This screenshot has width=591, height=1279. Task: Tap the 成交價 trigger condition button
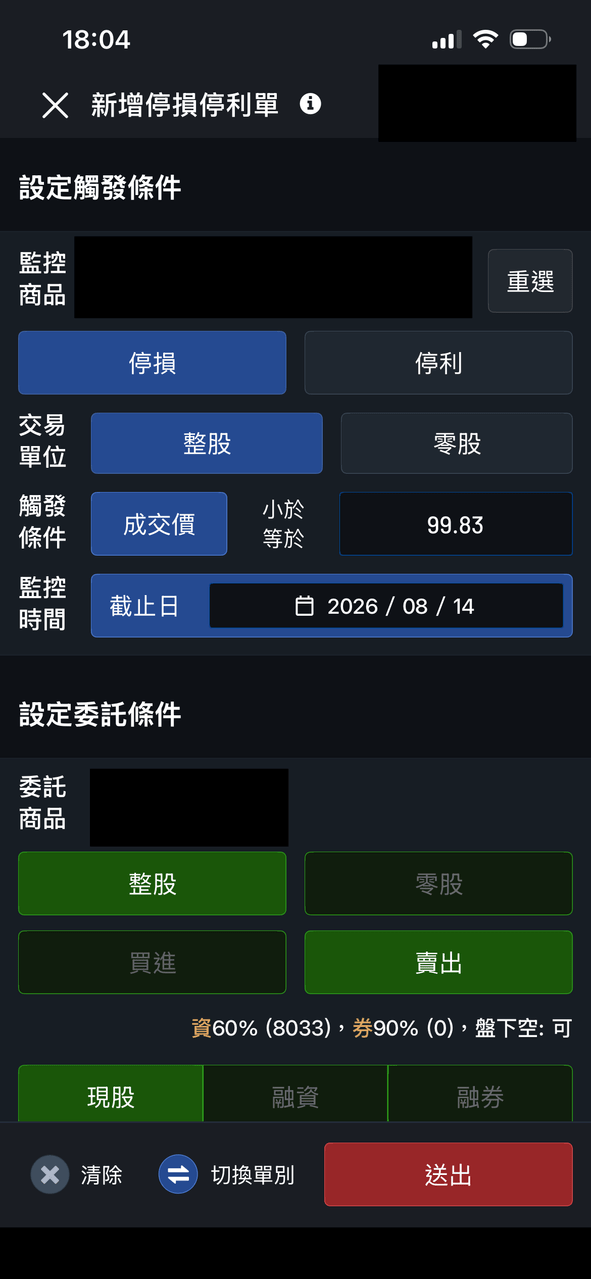click(x=159, y=524)
